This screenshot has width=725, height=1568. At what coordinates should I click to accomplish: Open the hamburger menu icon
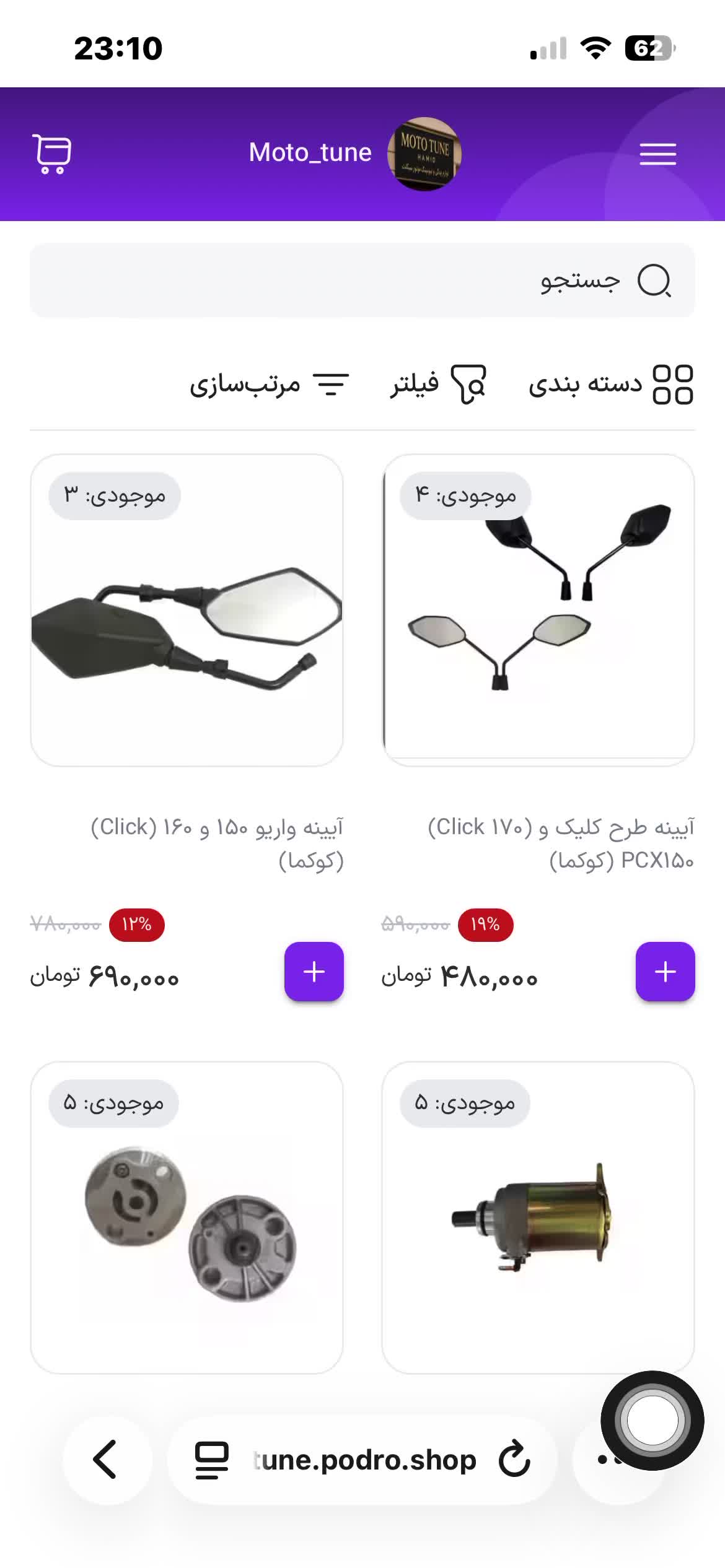coord(657,153)
